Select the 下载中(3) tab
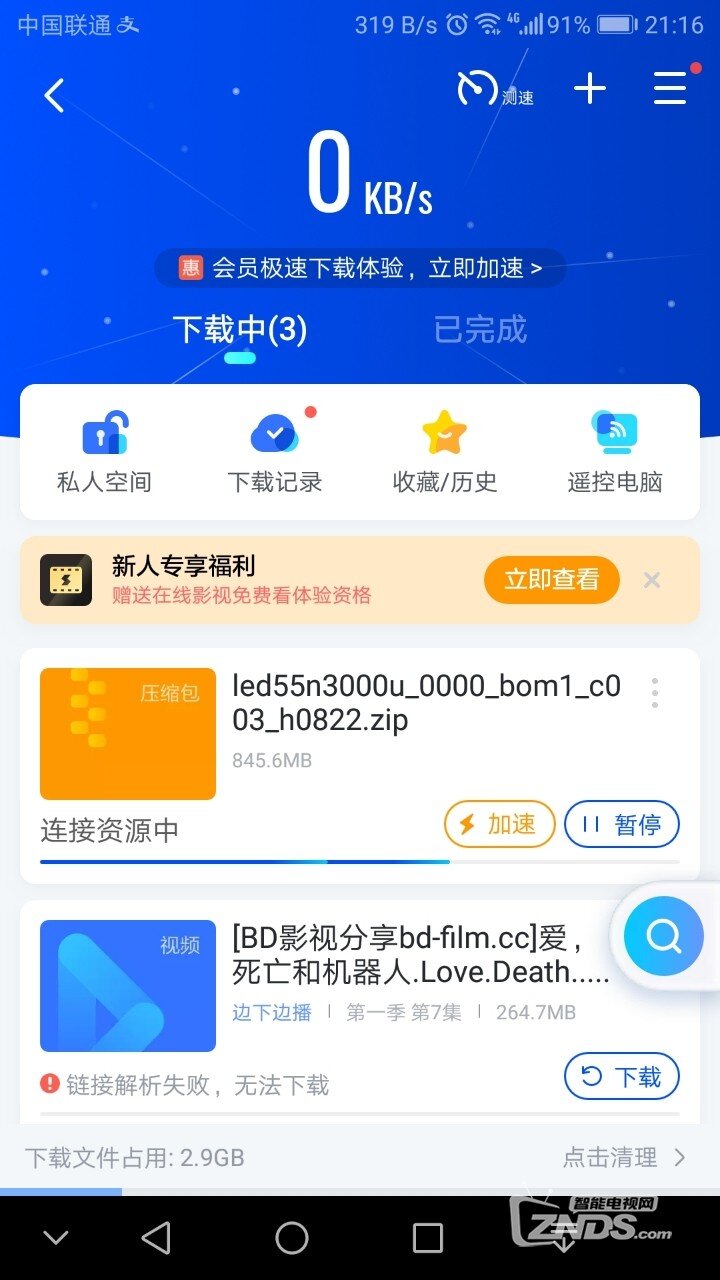Image resolution: width=720 pixels, height=1280 pixels. [240, 330]
